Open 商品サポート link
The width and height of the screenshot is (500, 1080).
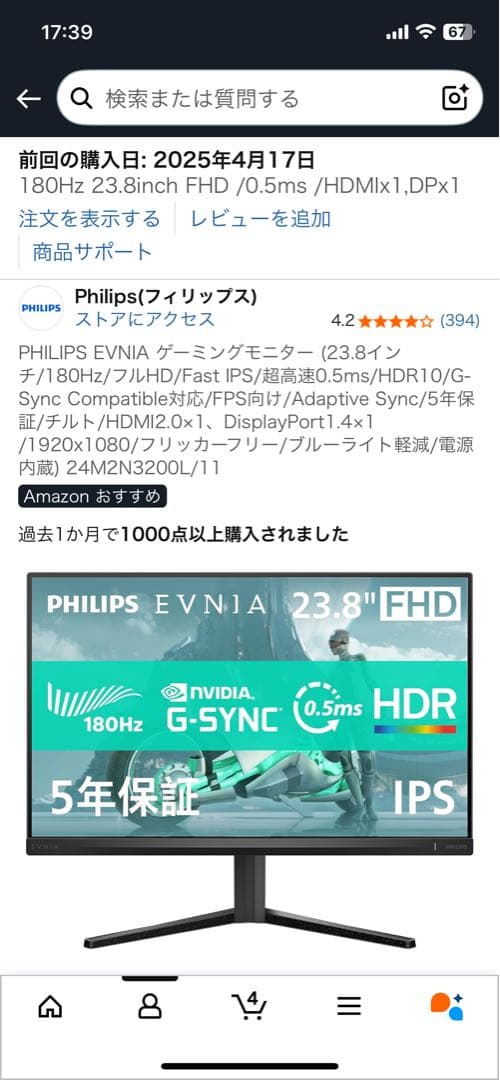[92, 251]
